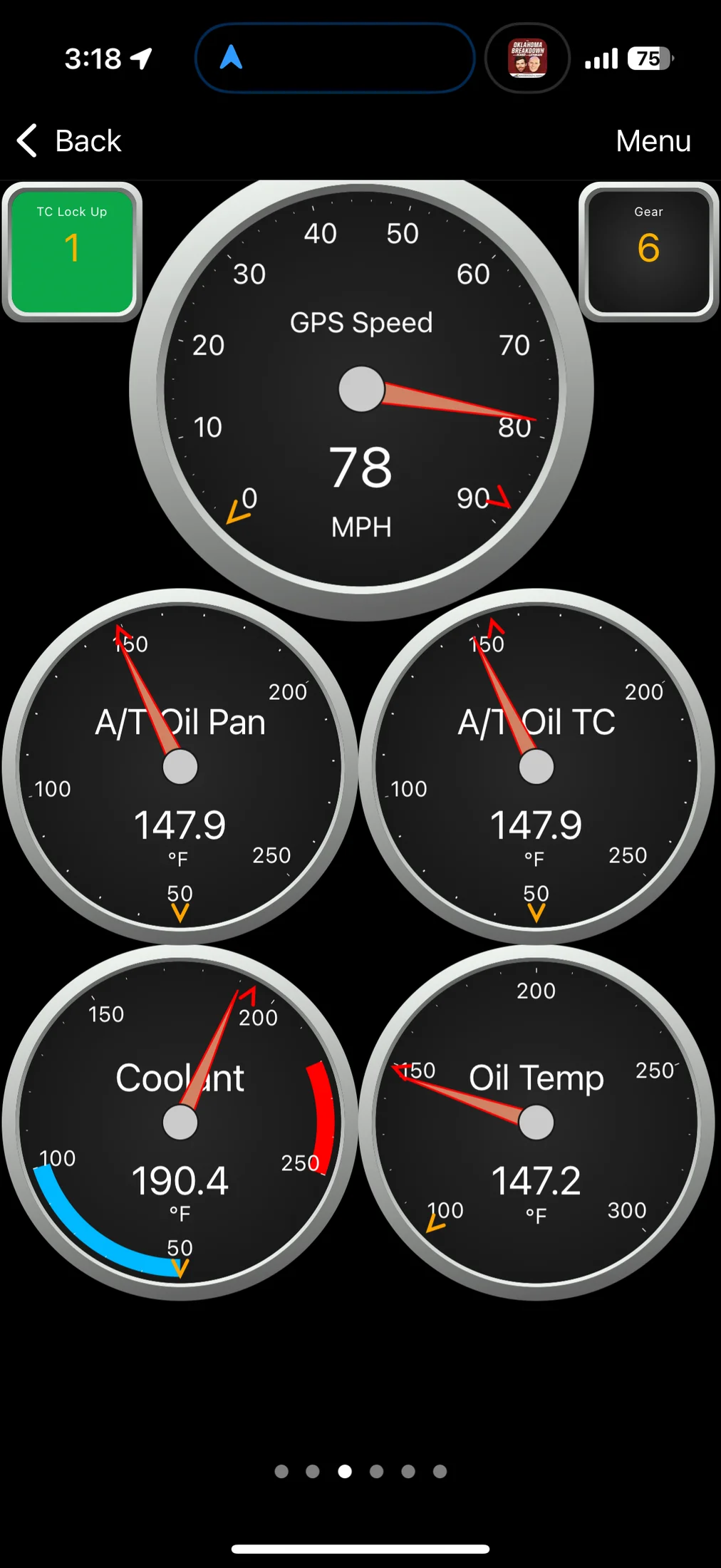Viewport: 721px width, 1568px height.
Task: Tap the page indicator dots
Action: 360,1471
